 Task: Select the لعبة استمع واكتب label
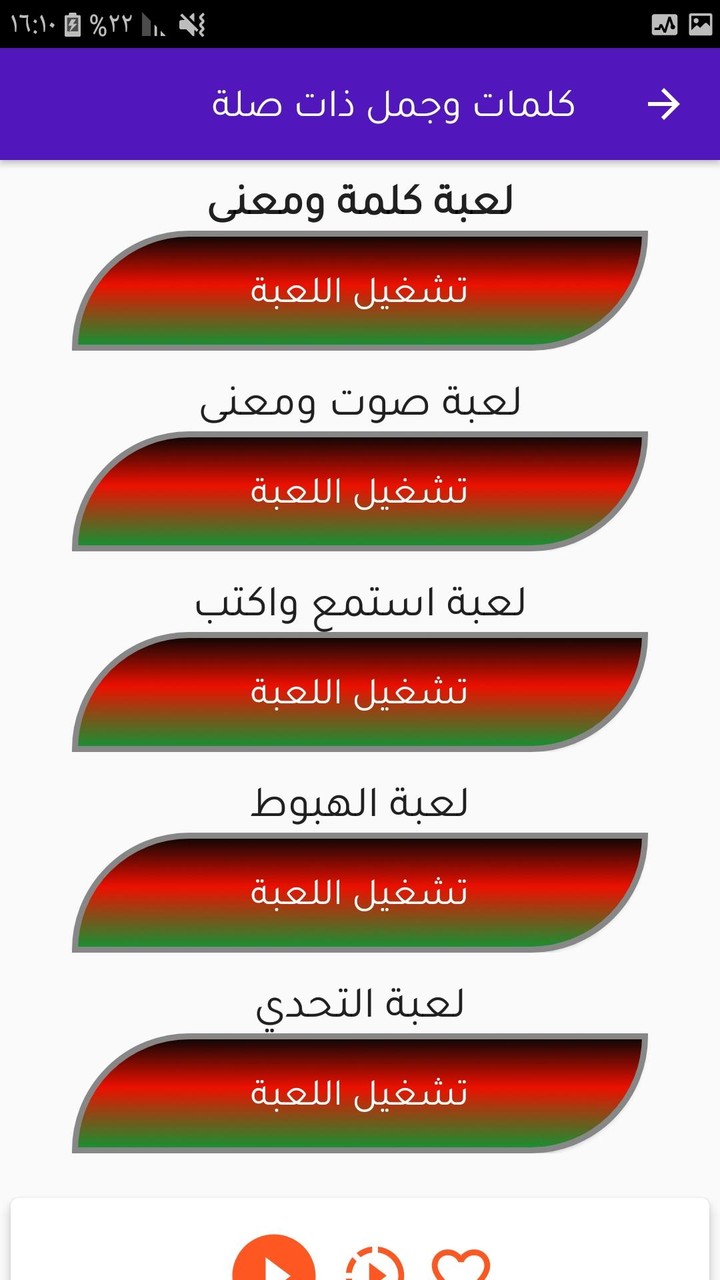(x=360, y=602)
